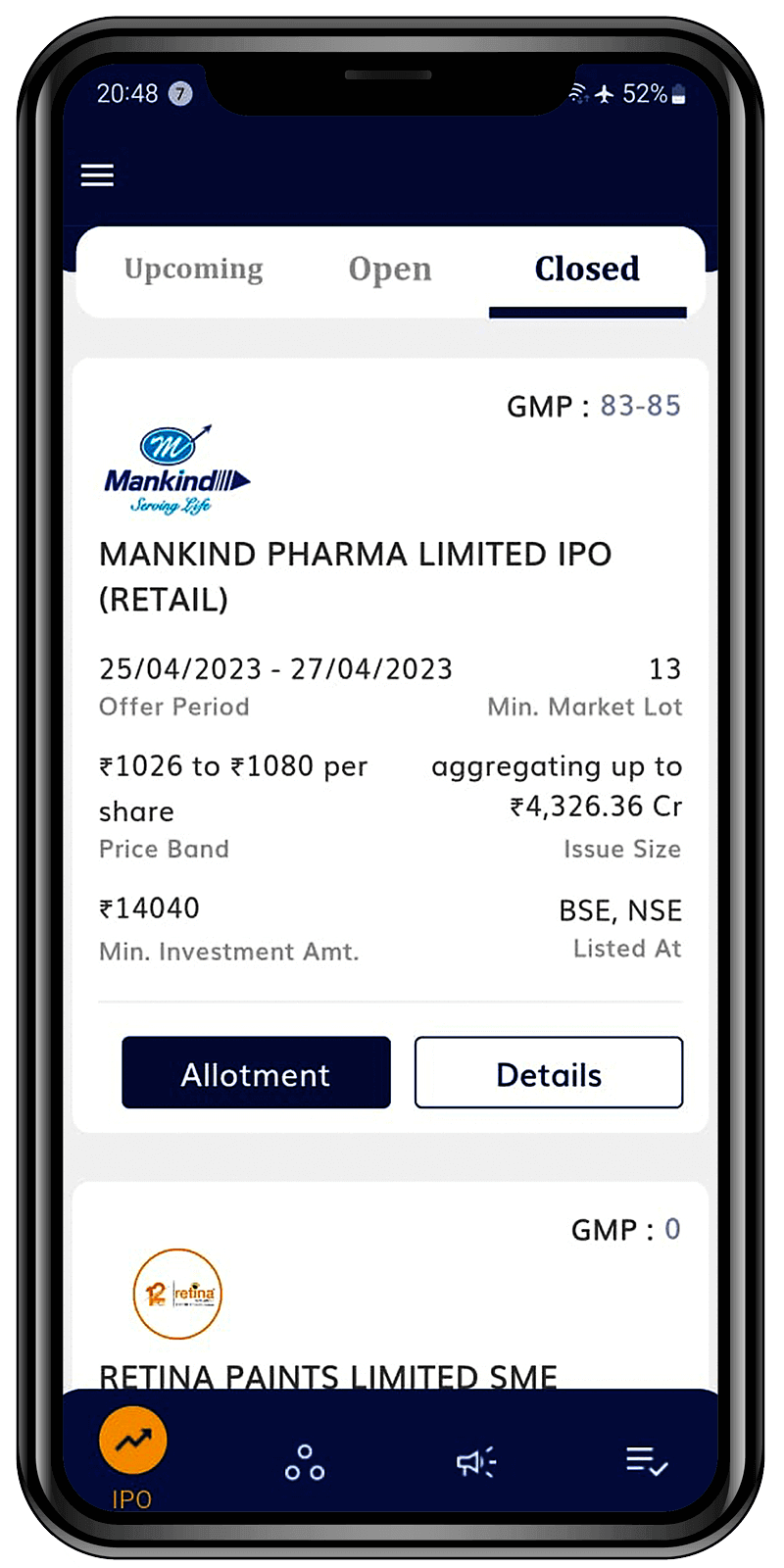Select the Closed tab

[587, 269]
